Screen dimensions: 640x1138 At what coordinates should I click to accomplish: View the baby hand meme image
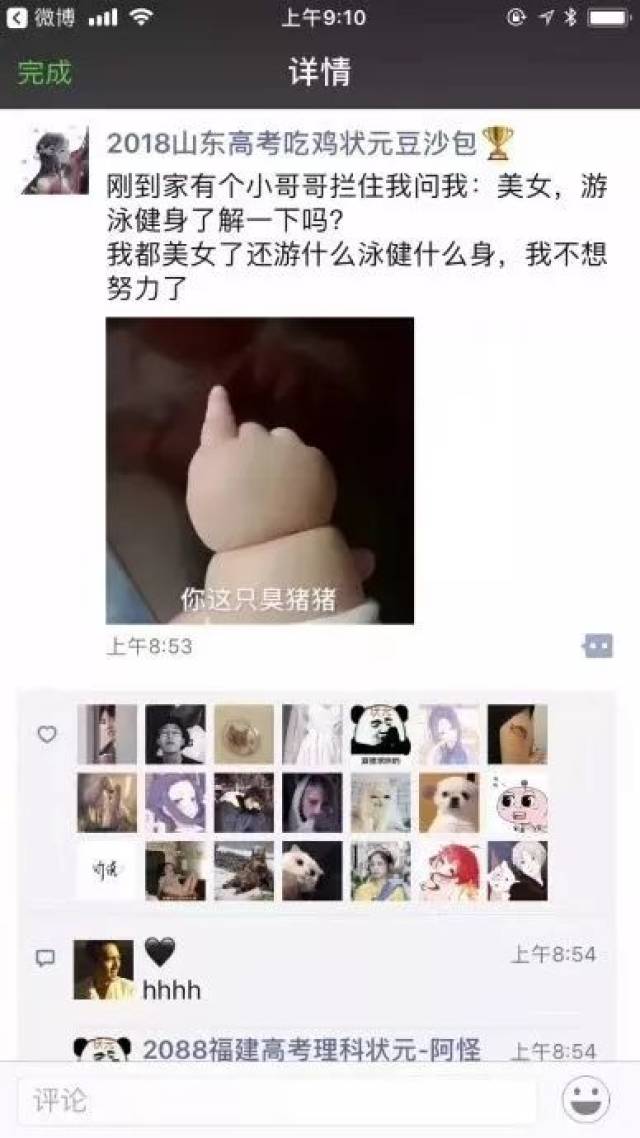click(260, 470)
